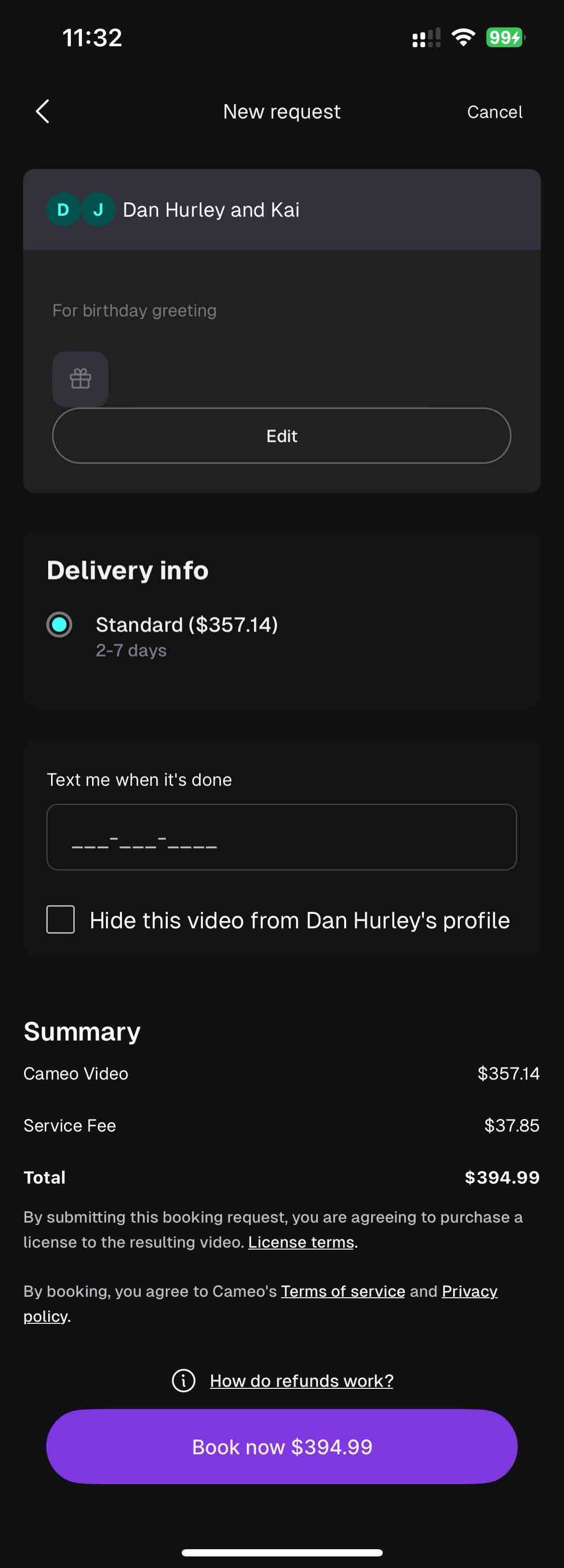Open License terms link
The image size is (564, 1568).
pos(301,1242)
